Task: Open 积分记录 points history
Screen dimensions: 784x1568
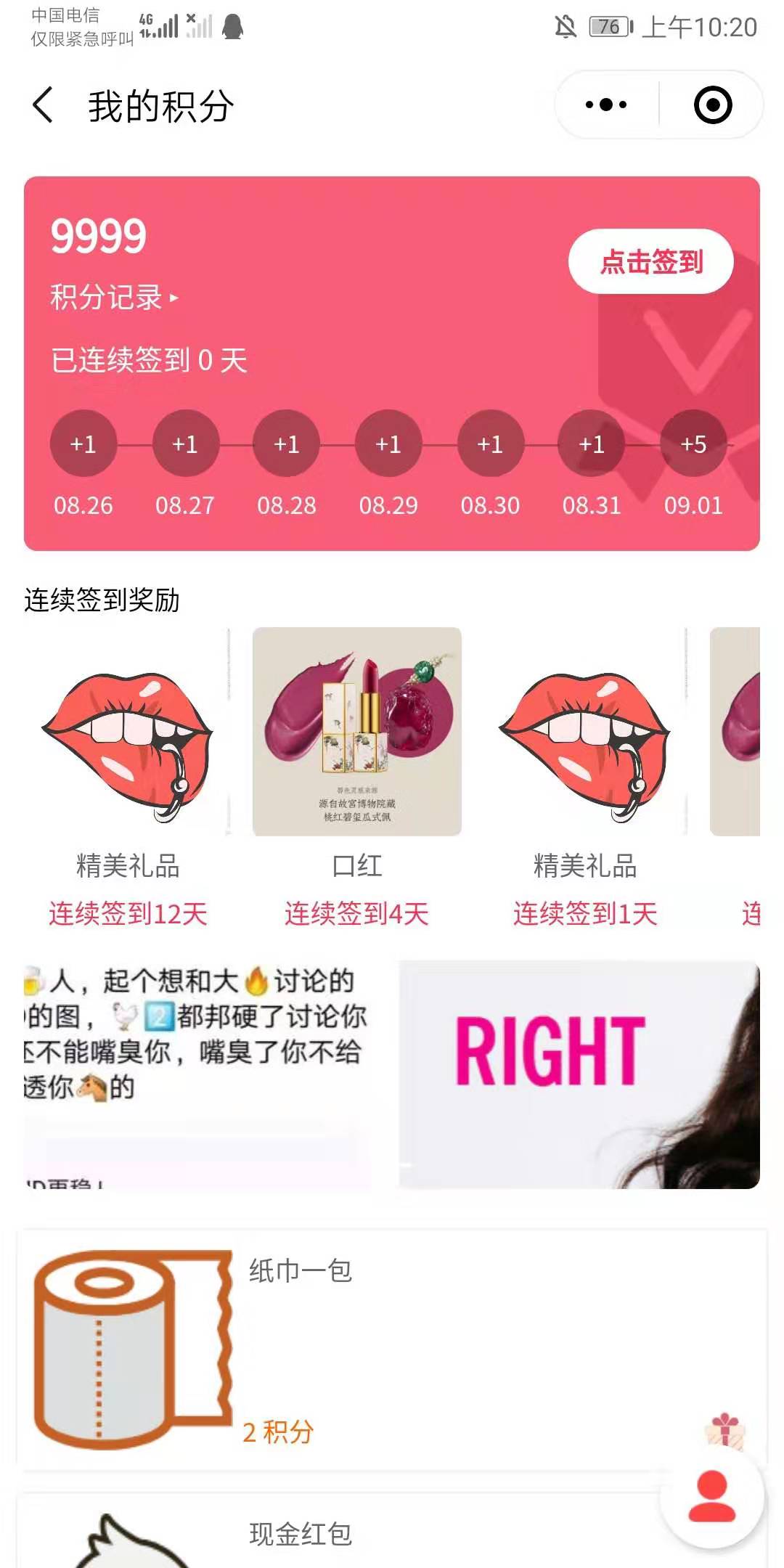Action: pos(113,298)
